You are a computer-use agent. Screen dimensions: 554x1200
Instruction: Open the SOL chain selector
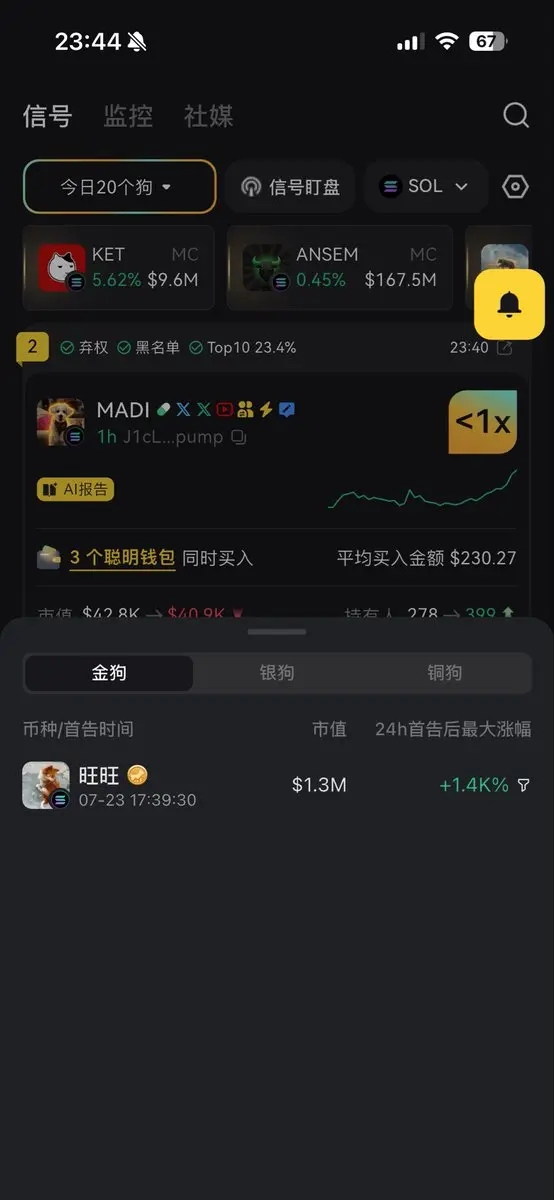(x=425, y=187)
